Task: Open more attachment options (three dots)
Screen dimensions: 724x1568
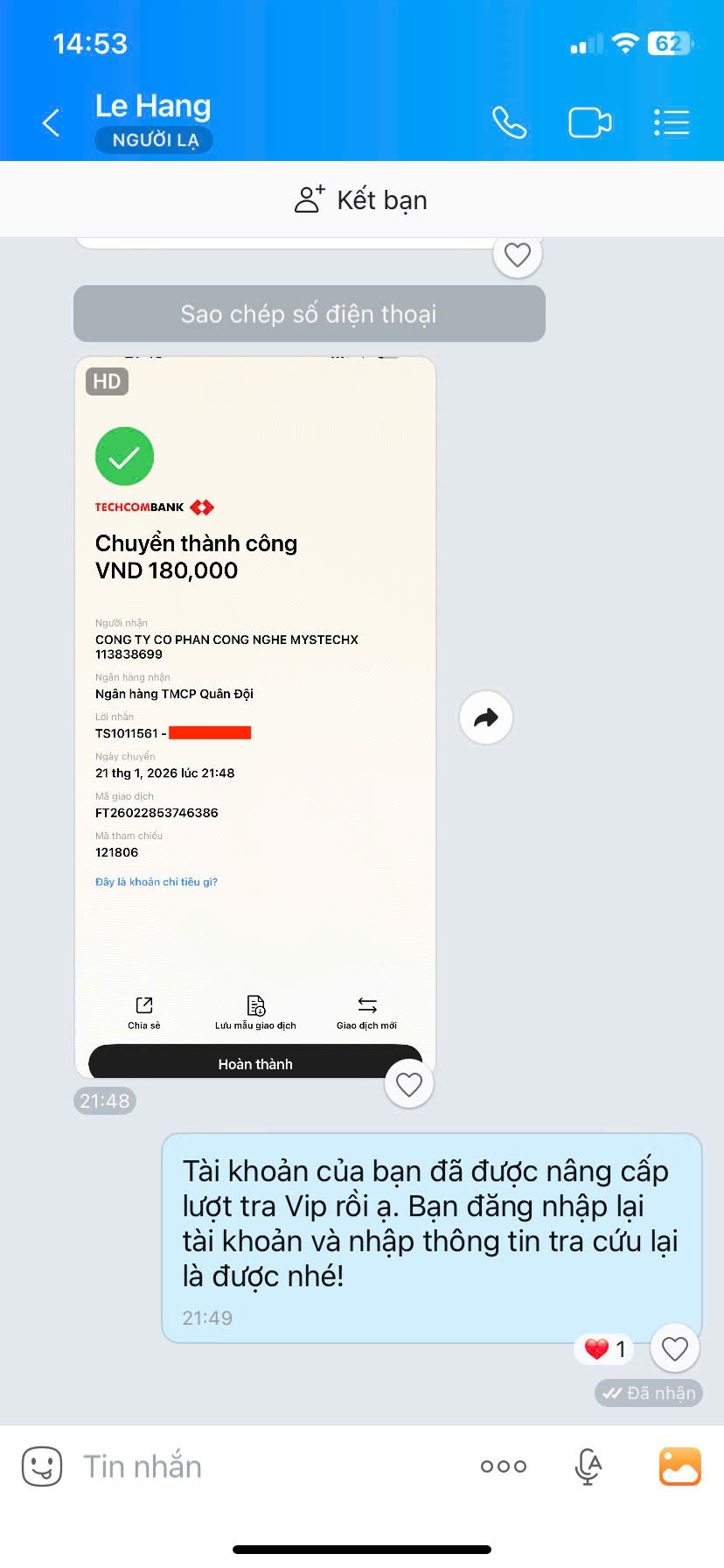Action: tap(504, 1466)
